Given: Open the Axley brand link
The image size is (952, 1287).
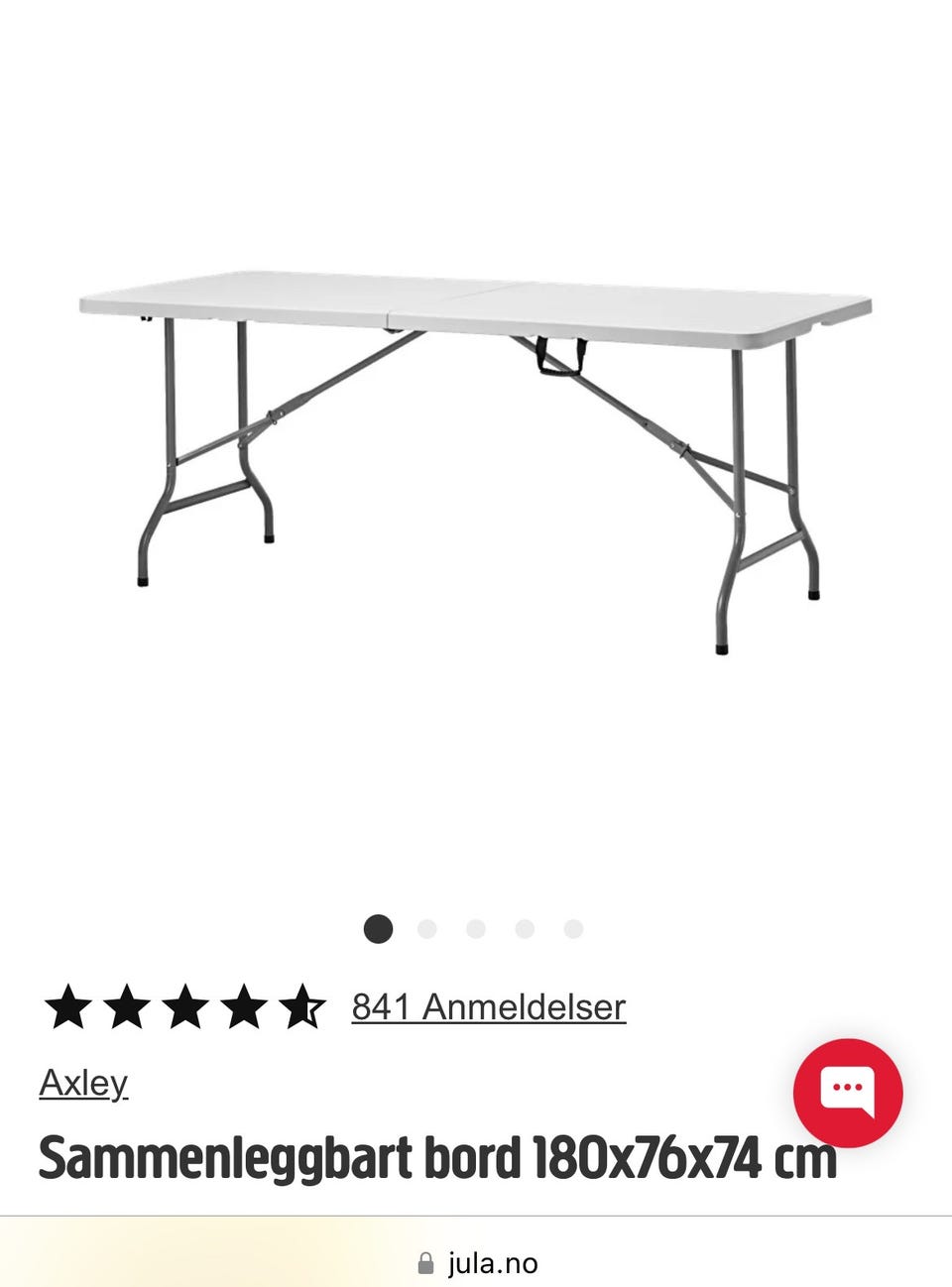Looking at the screenshot, I should tap(83, 1083).
